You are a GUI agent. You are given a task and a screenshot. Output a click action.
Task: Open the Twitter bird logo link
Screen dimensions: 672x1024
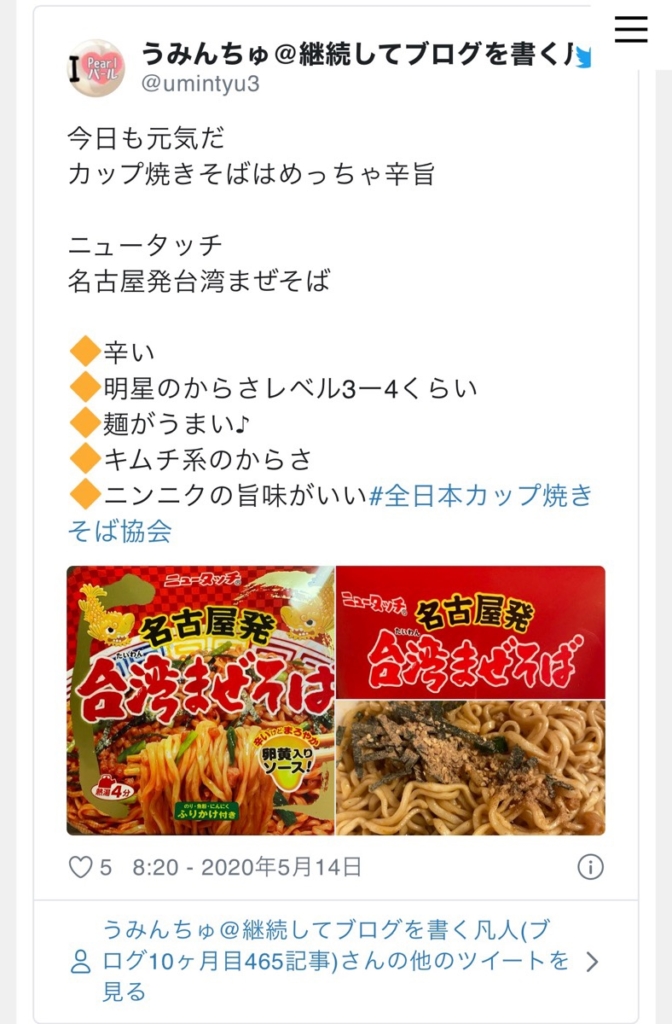[x=585, y=58]
